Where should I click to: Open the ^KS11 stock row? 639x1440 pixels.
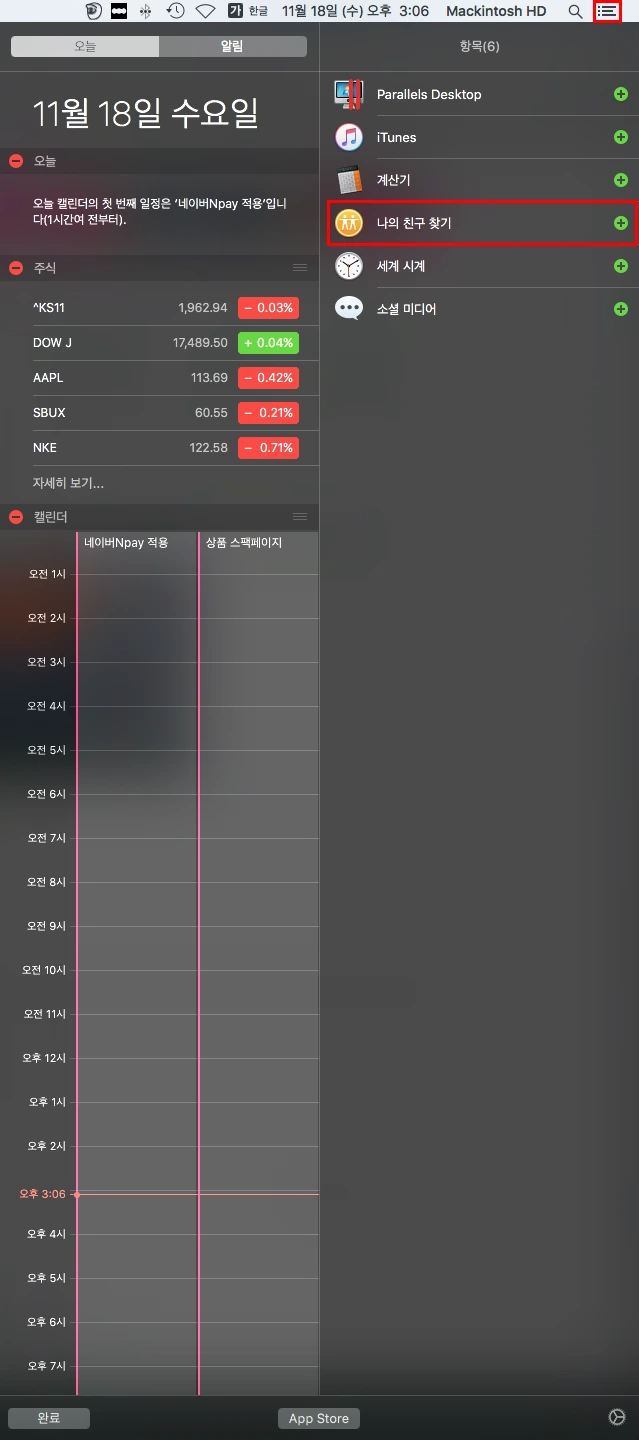[x=166, y=308]
